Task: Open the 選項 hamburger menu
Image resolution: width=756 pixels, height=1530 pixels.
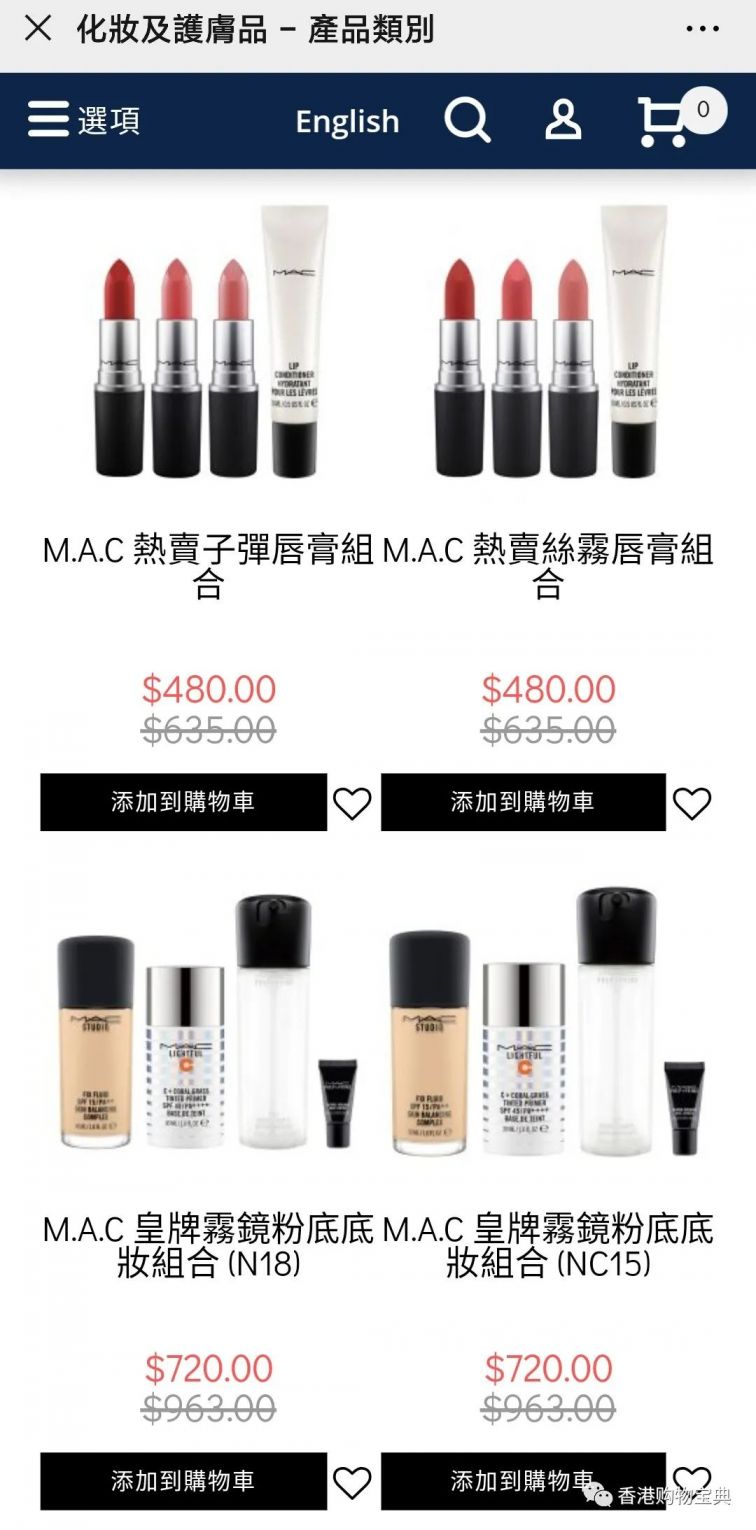Action: tap(84, 120)
